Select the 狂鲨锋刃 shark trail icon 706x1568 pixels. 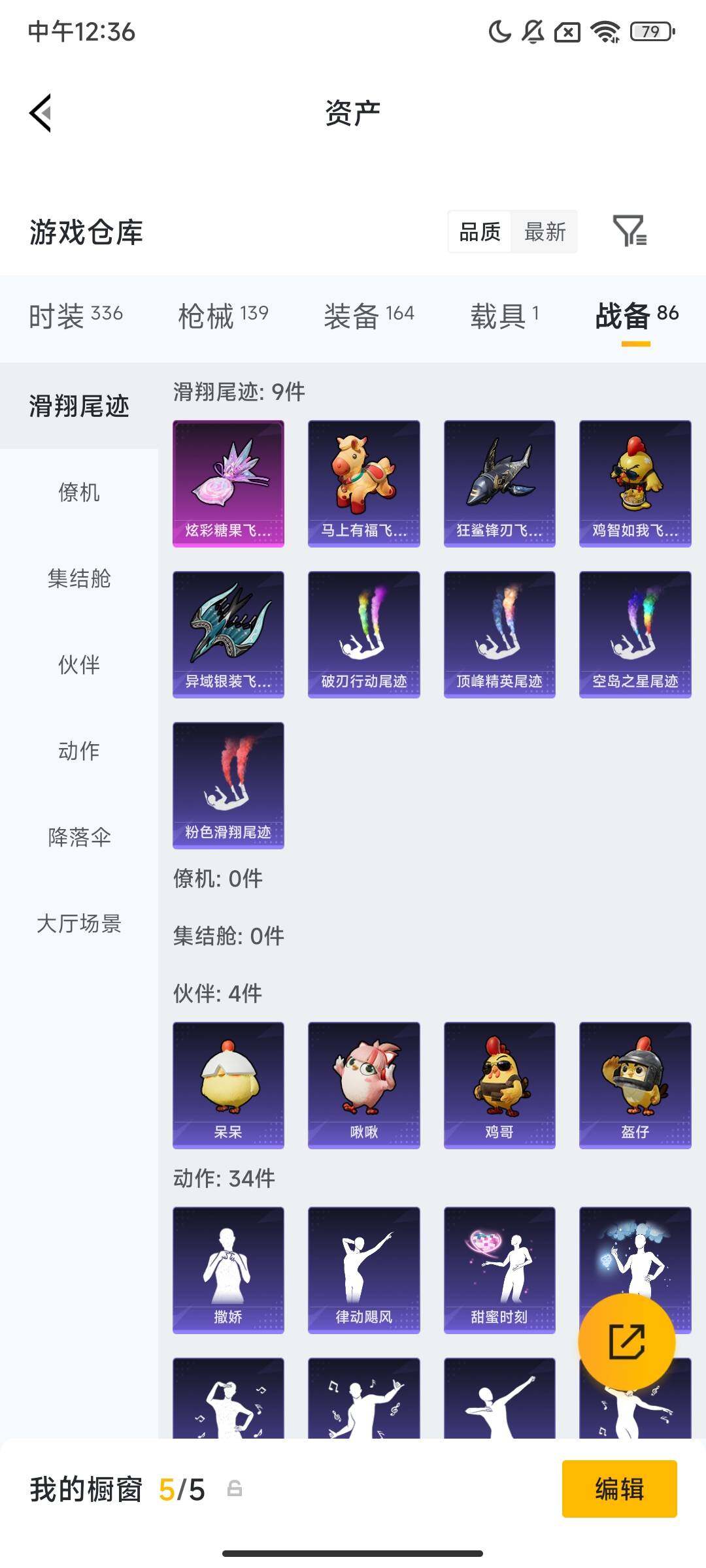coord(499,482)
